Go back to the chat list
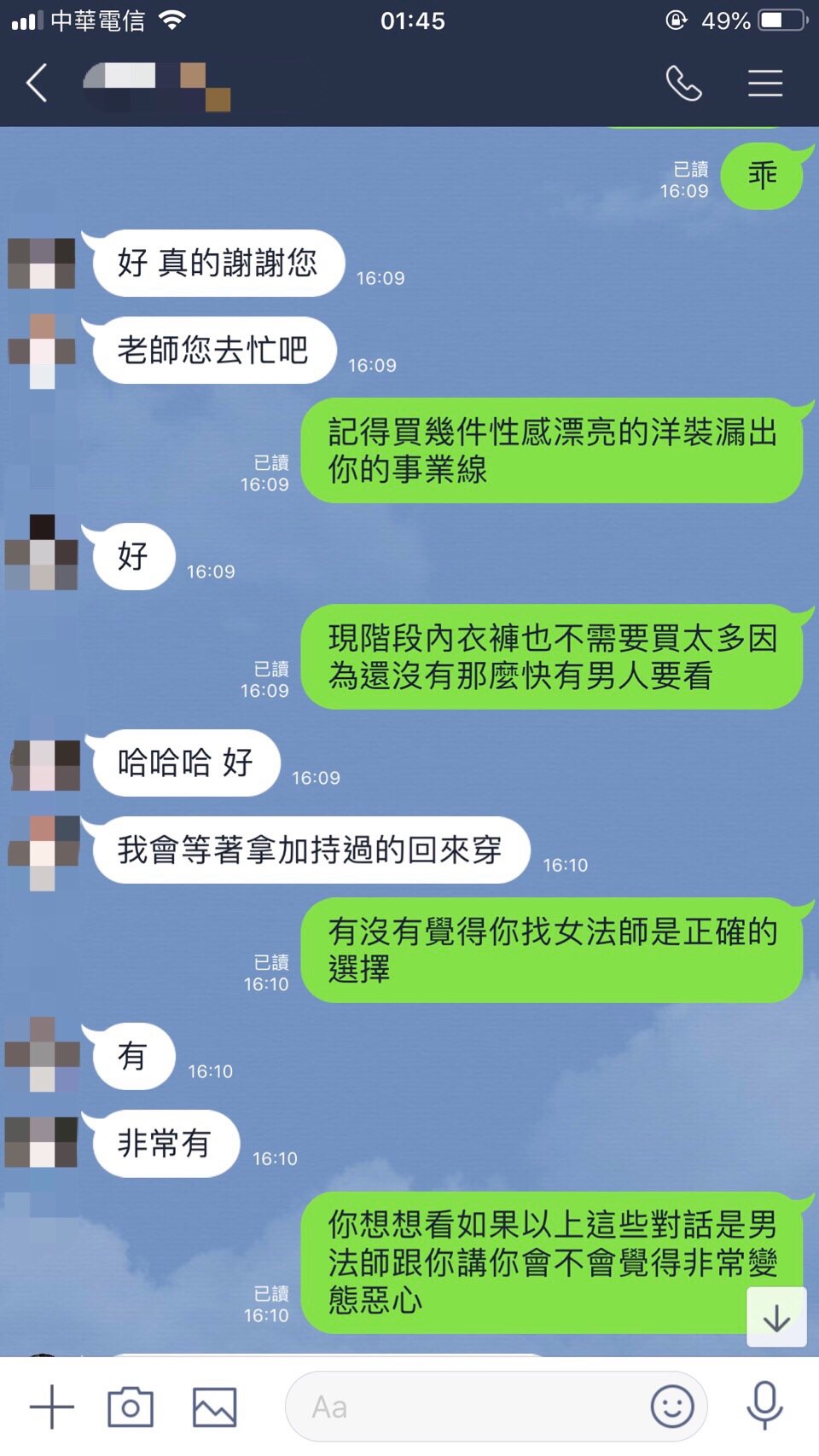Viewport: 819px width, 1456px height. point(37,84)
